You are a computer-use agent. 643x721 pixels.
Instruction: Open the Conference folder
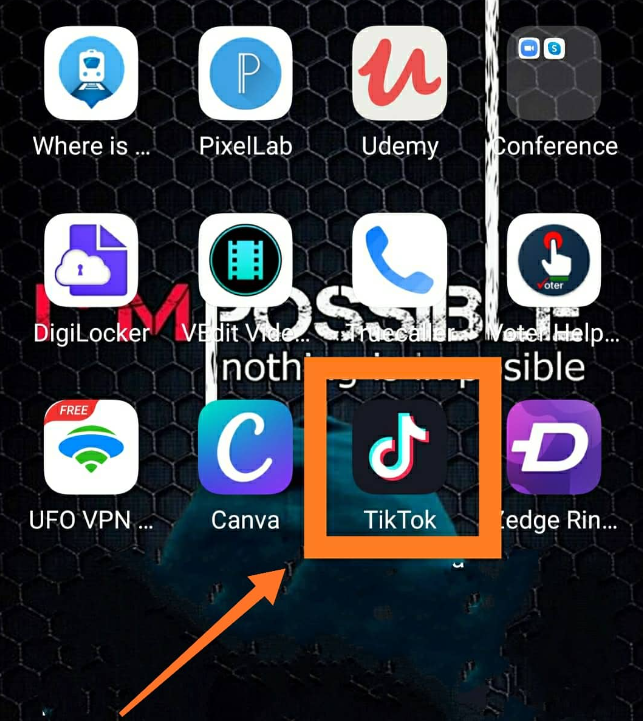(x=553, y=73)
